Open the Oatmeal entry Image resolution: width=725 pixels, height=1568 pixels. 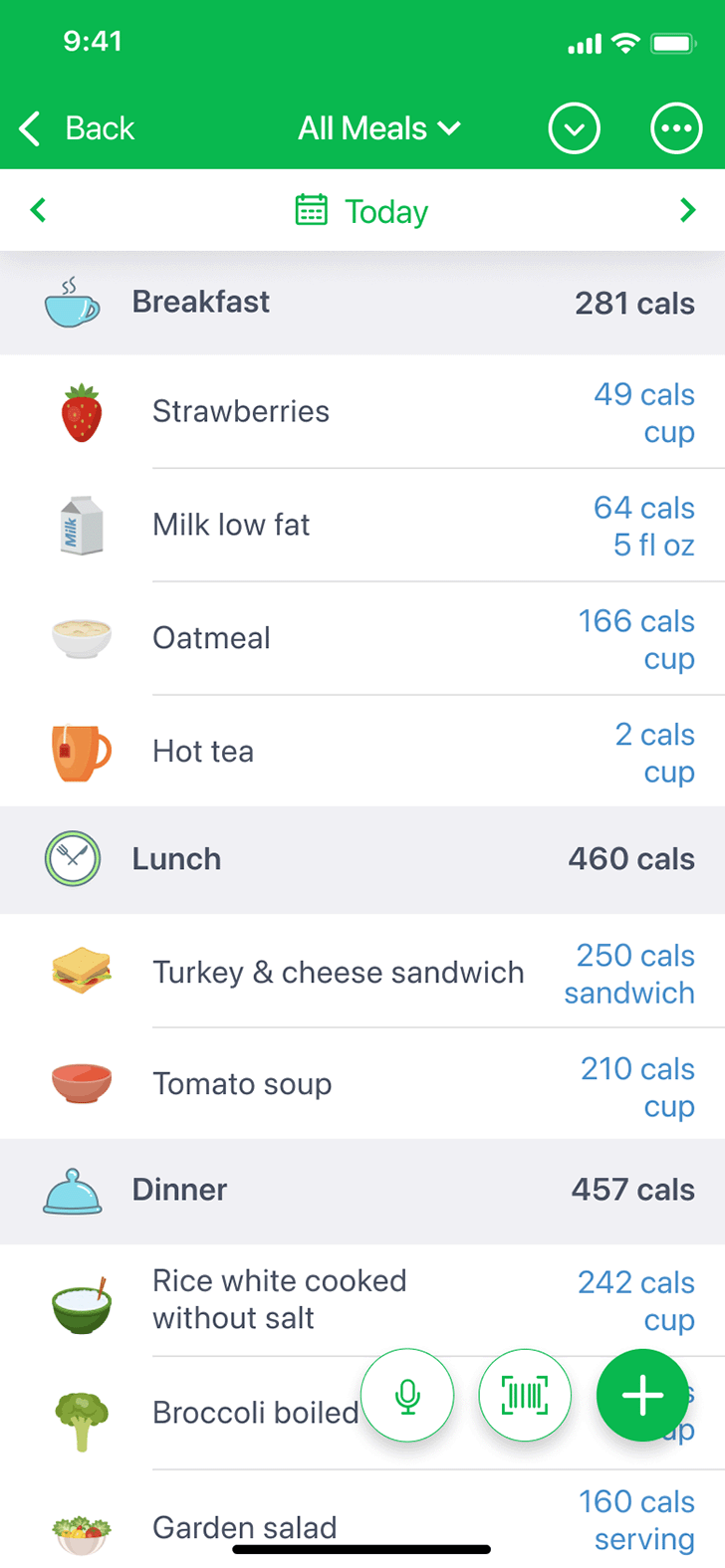[x=211, y=638]
